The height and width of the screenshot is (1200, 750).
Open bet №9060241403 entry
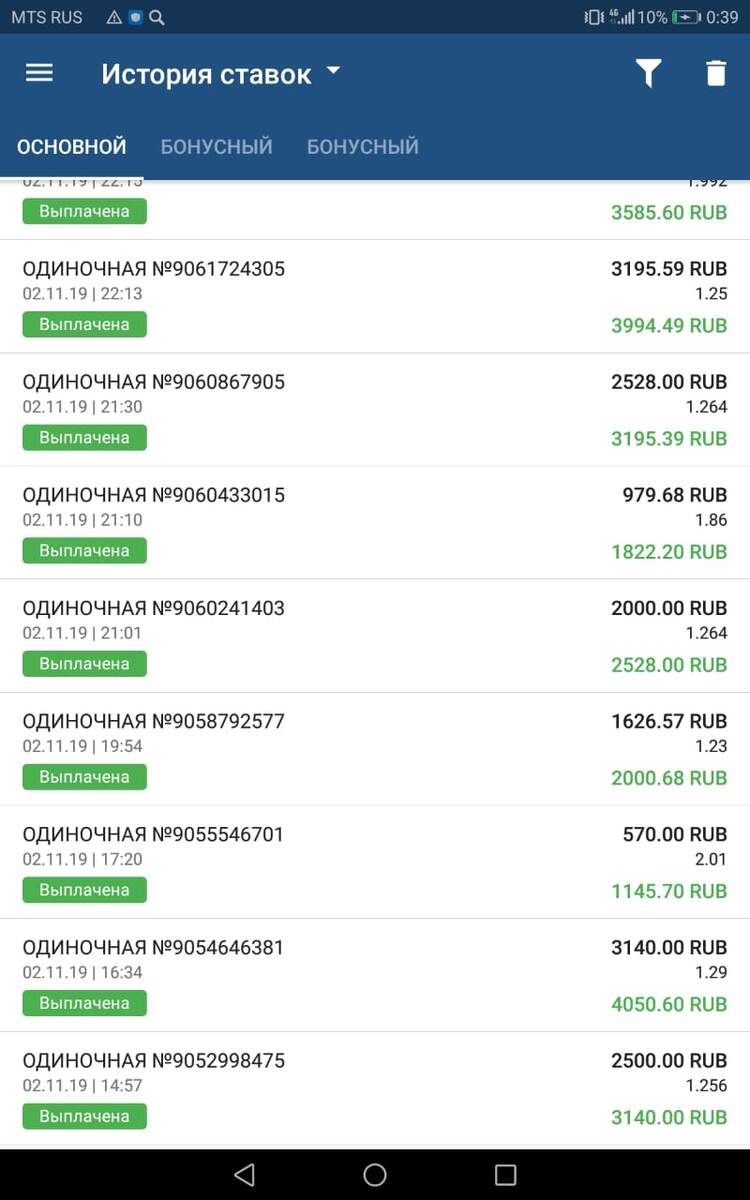coord(374,635)
